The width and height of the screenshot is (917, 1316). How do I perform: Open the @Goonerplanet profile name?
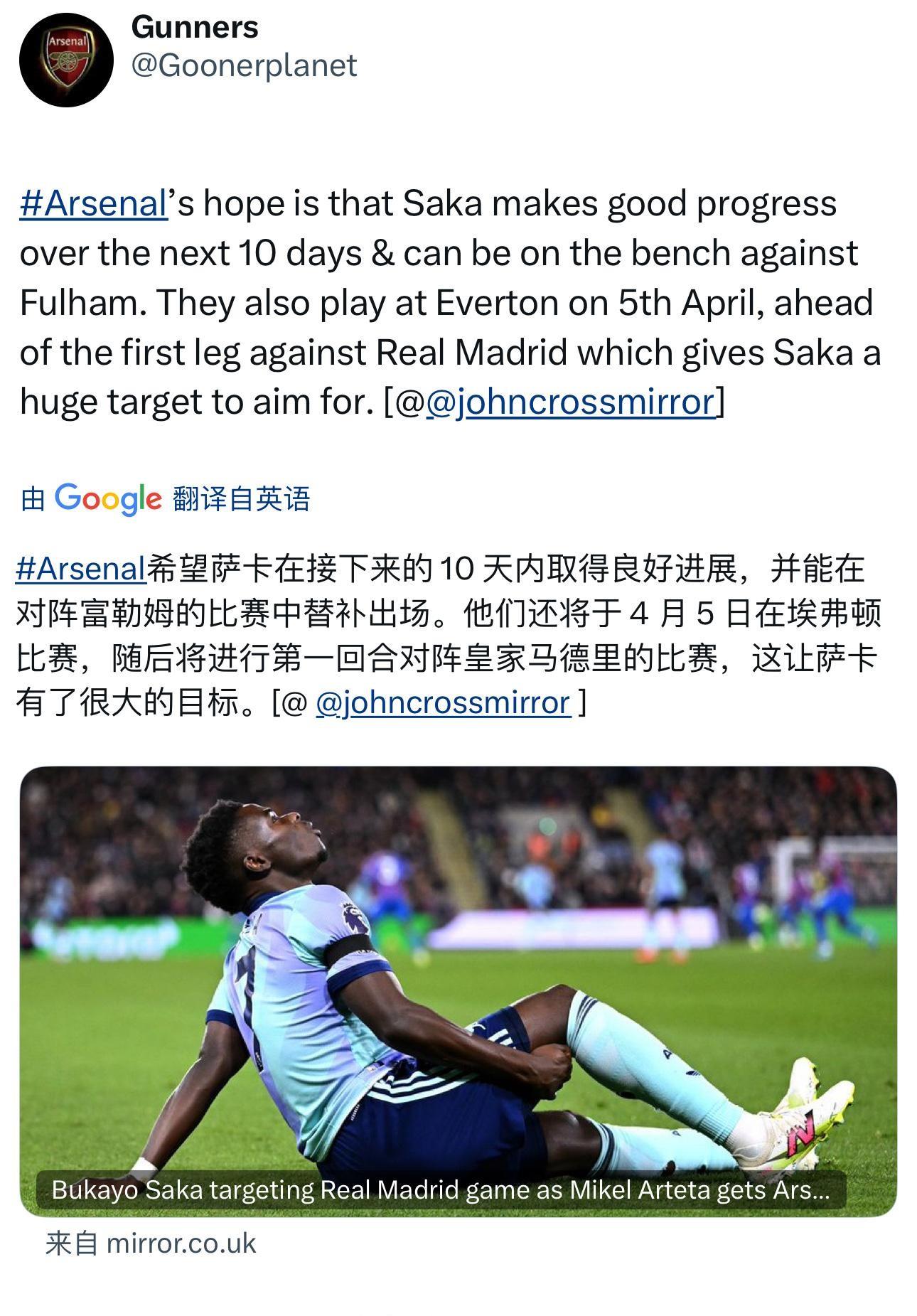pyautogui.click(x=244, y=65)
